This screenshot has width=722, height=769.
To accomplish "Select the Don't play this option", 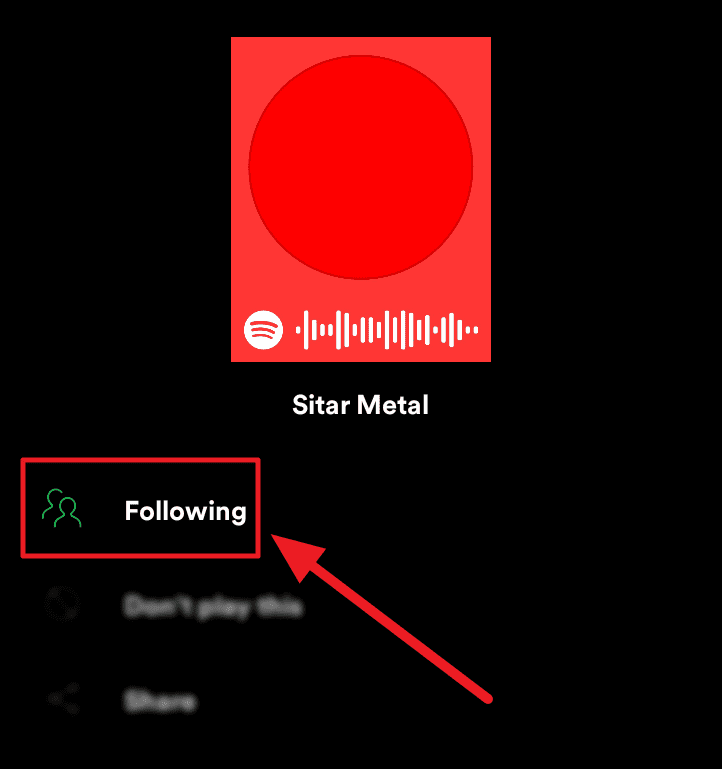I will (212, 606).
